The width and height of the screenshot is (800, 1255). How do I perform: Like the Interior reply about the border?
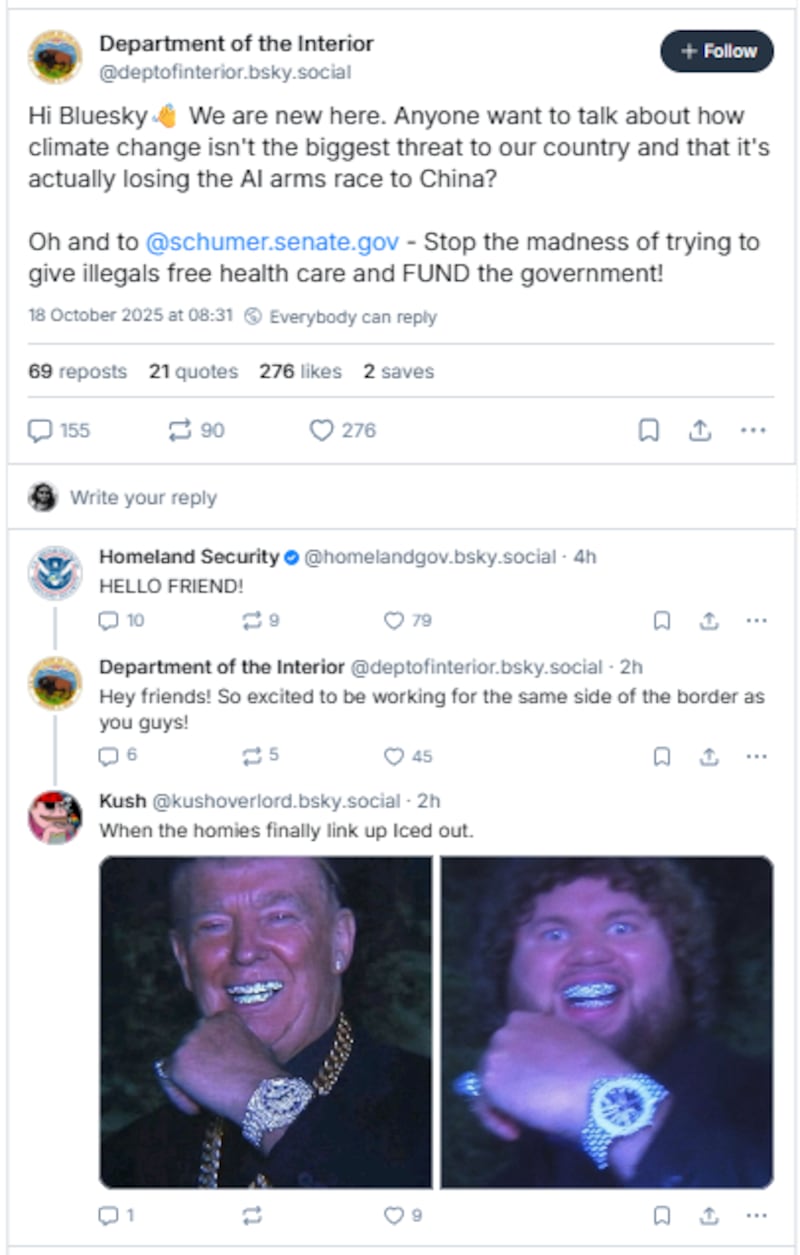pyautogui.click(x=394, y=756)
